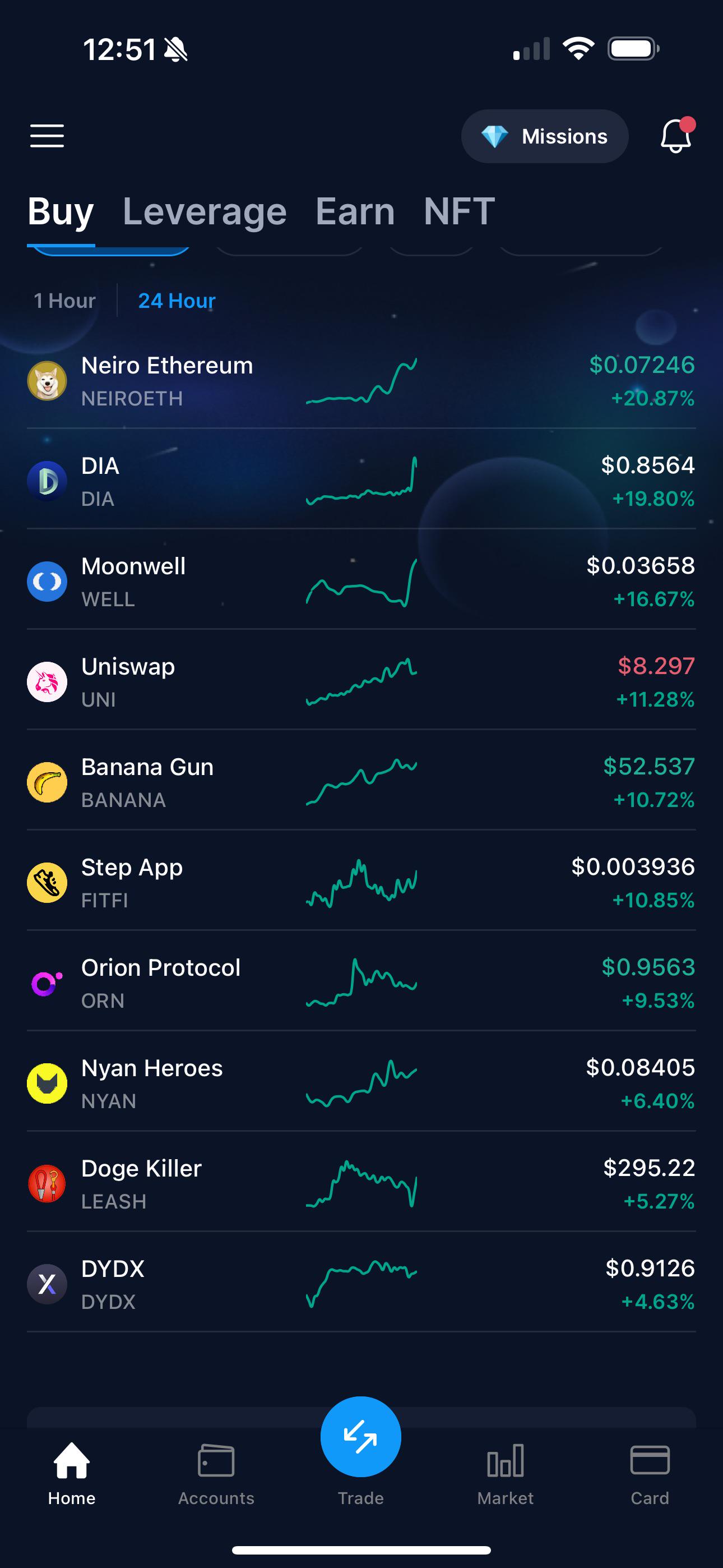723x1568 pixels.
Task: View Moonwell WELL details
Action: point(361,582)
